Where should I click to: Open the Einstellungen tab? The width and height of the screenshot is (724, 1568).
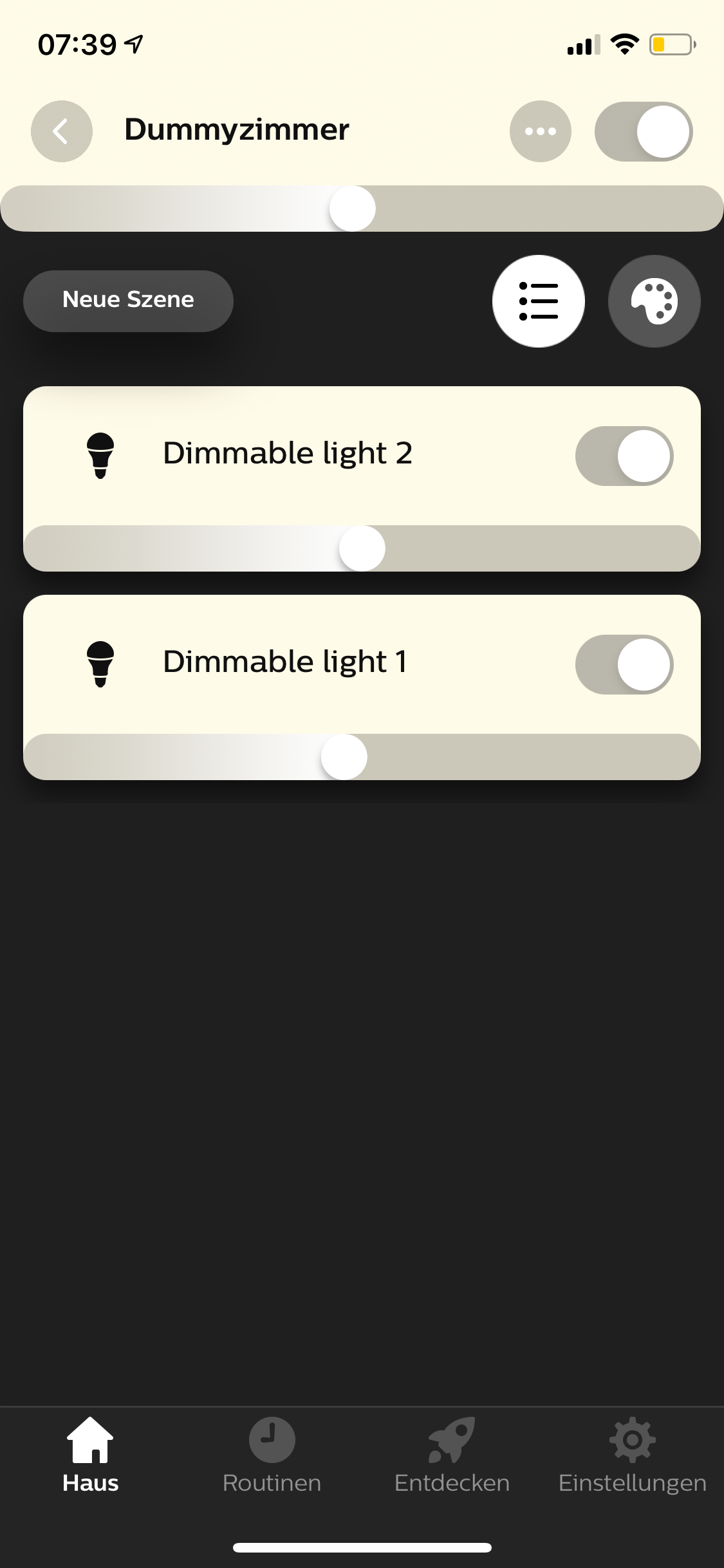click(633, 1455)
